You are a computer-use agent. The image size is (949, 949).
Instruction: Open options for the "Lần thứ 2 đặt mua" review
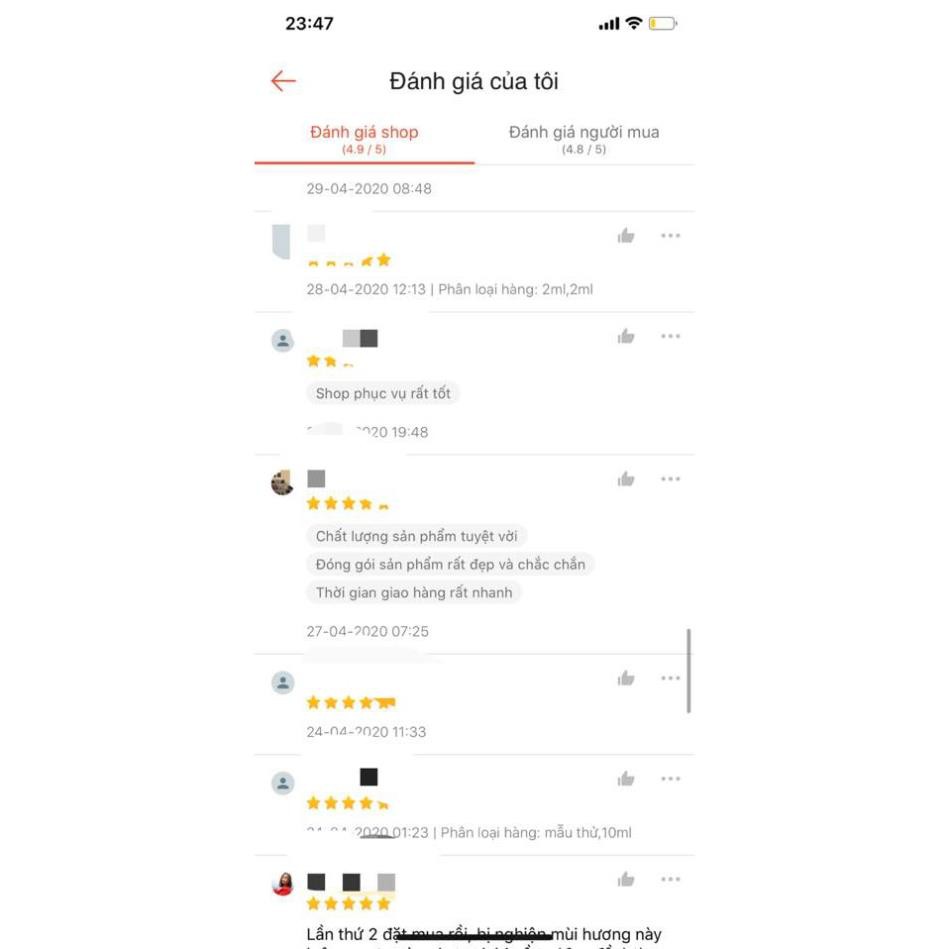click(670, 880)
